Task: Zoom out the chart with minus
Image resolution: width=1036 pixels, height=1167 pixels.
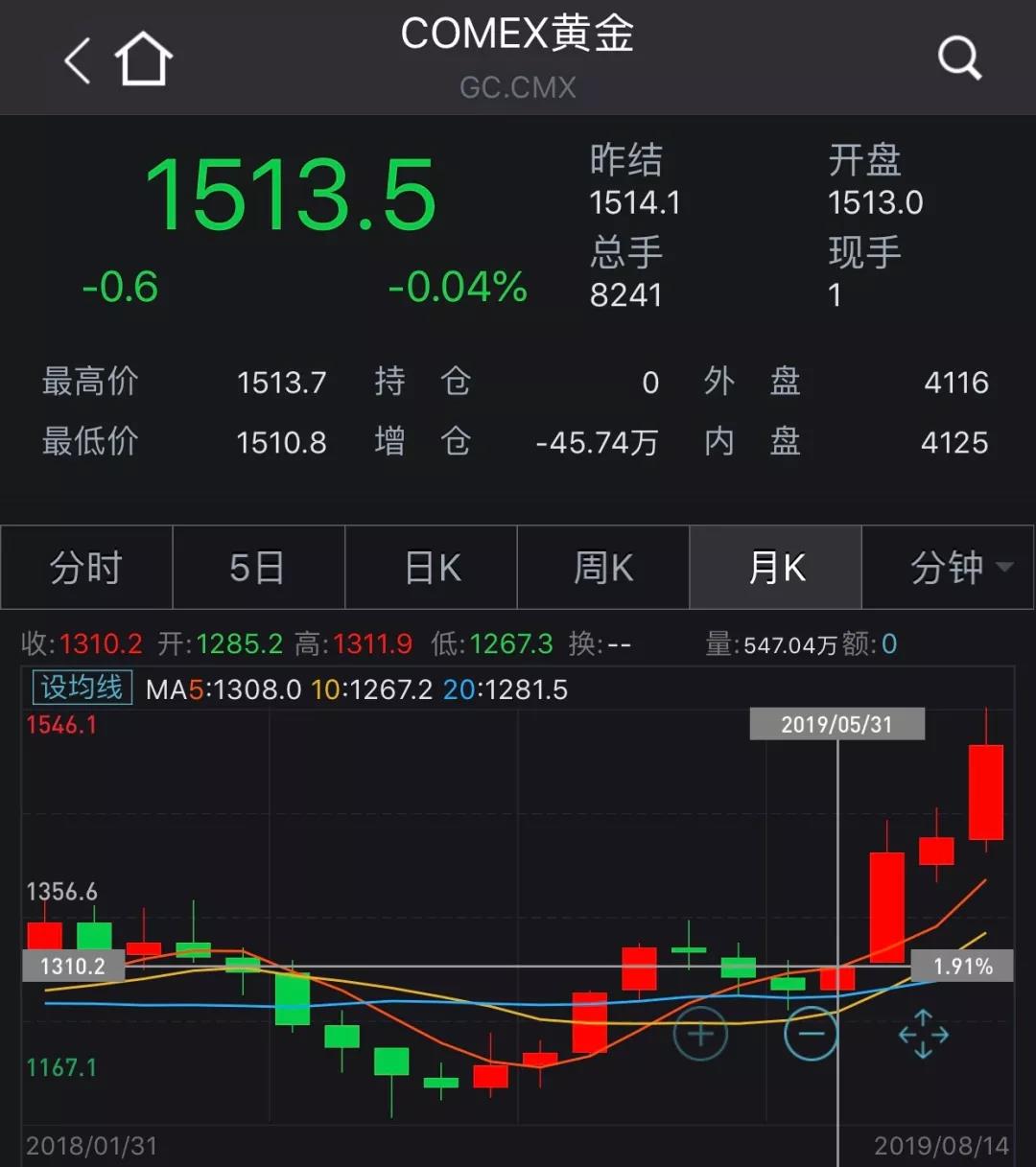Action: [811, 1034]
